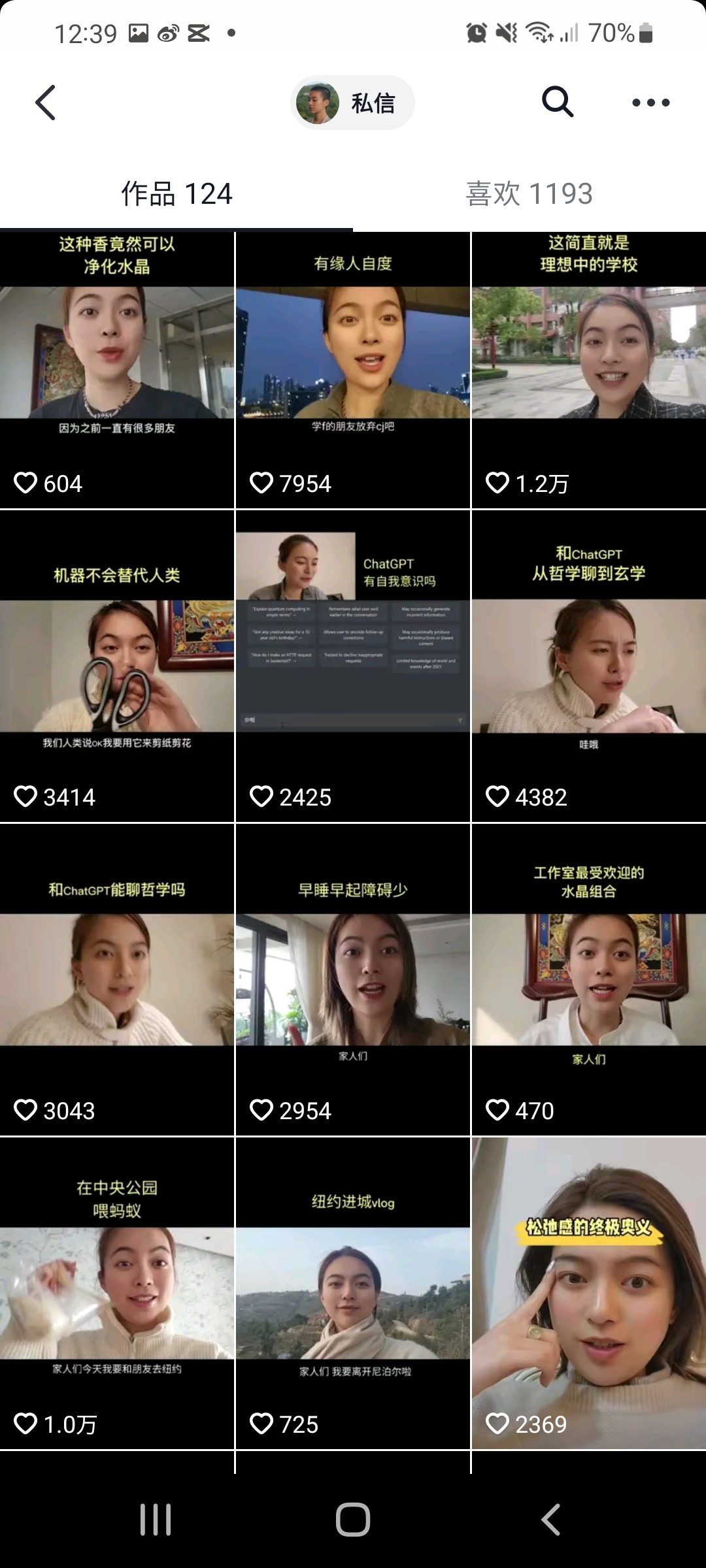Open video 这简直就是理想中的学校
The image size is (706, 1568).
click(x=588, y=369)
